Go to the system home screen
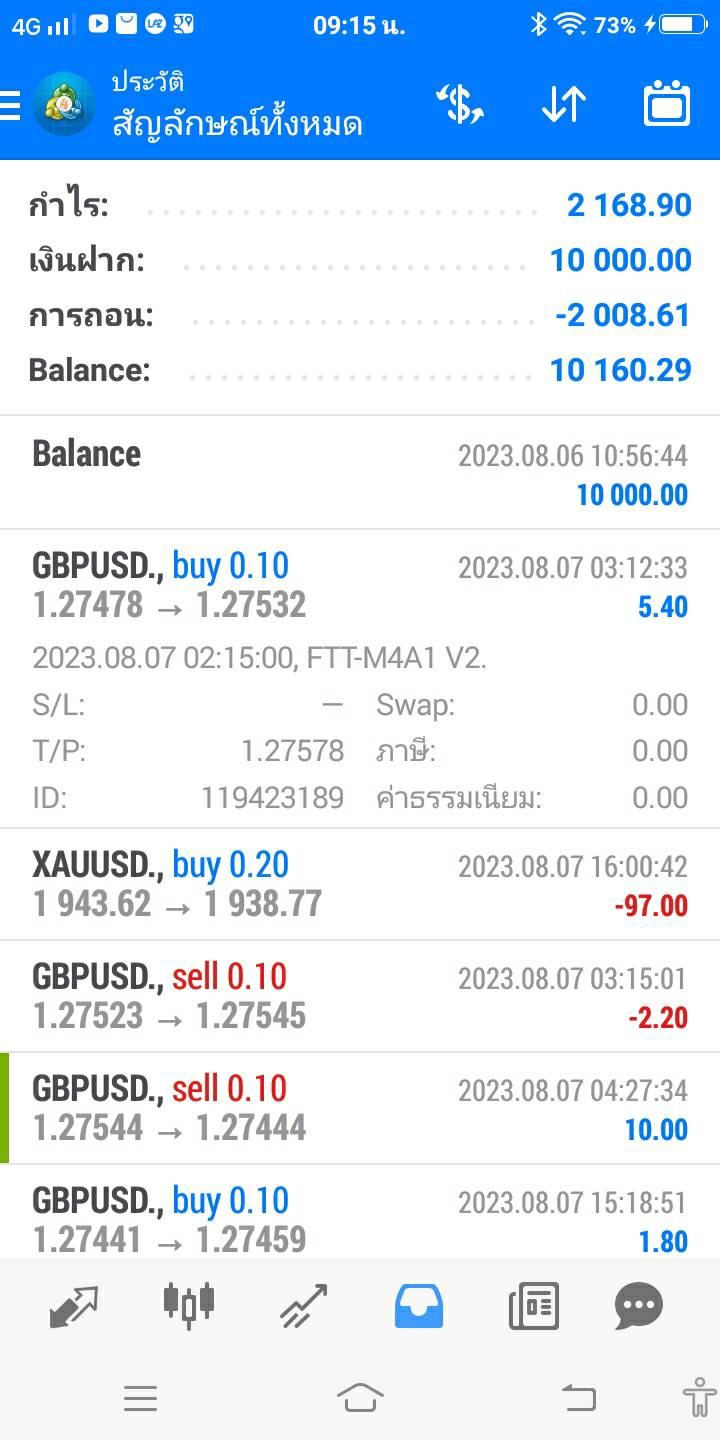 (360, 1397)
